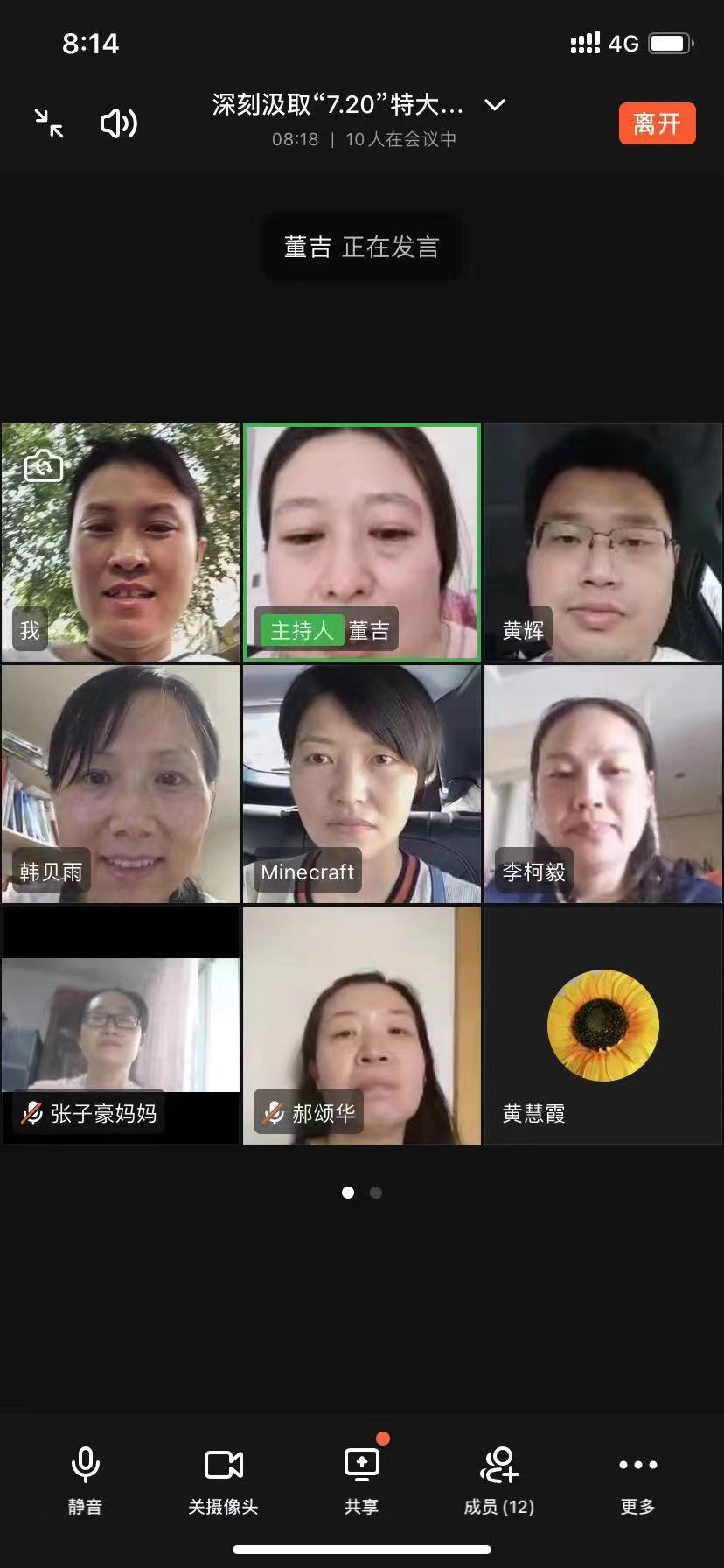Image resolution: width=724 pixels, height=1568 pixels.
Task: Minimize the meeting window
Action: click(x=49, y=123)
